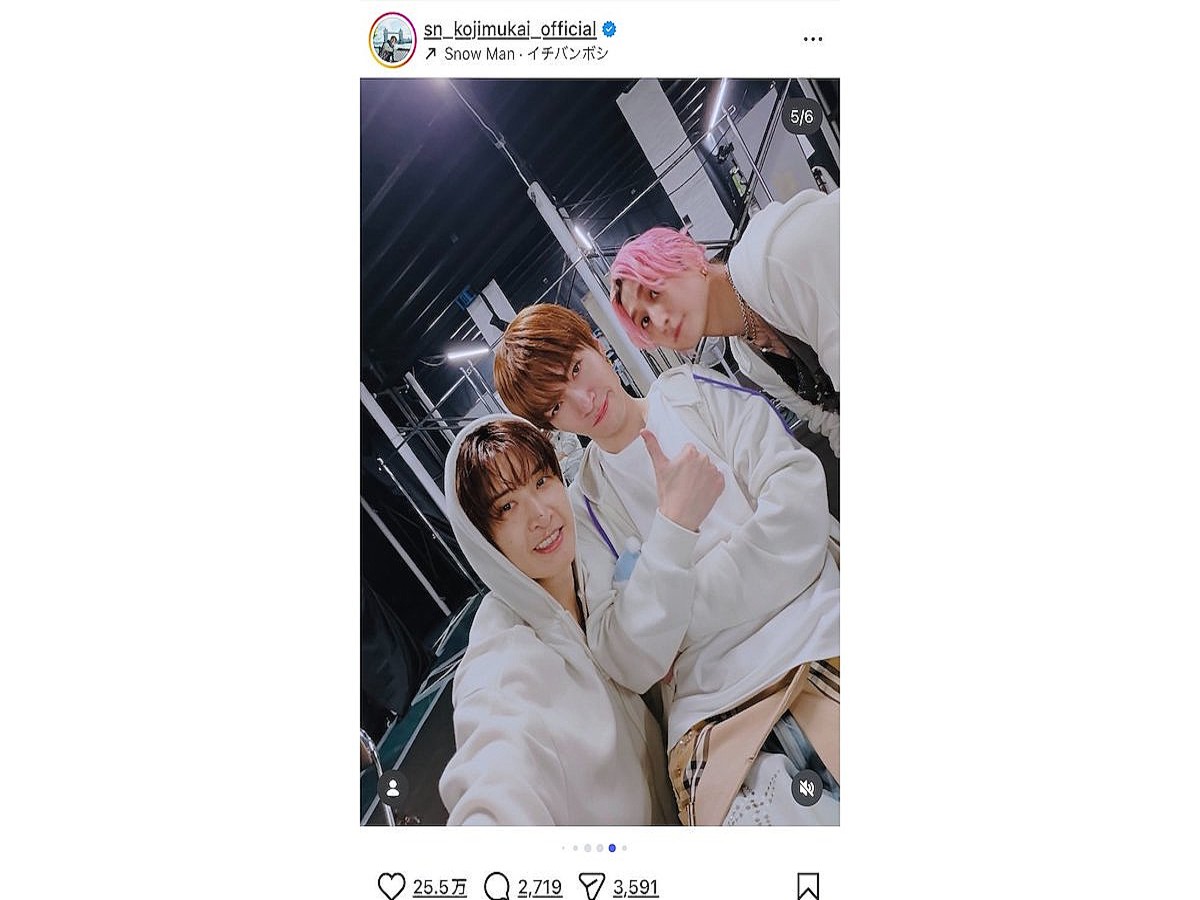Show tagged people in the photo

(x=392, y=788)
